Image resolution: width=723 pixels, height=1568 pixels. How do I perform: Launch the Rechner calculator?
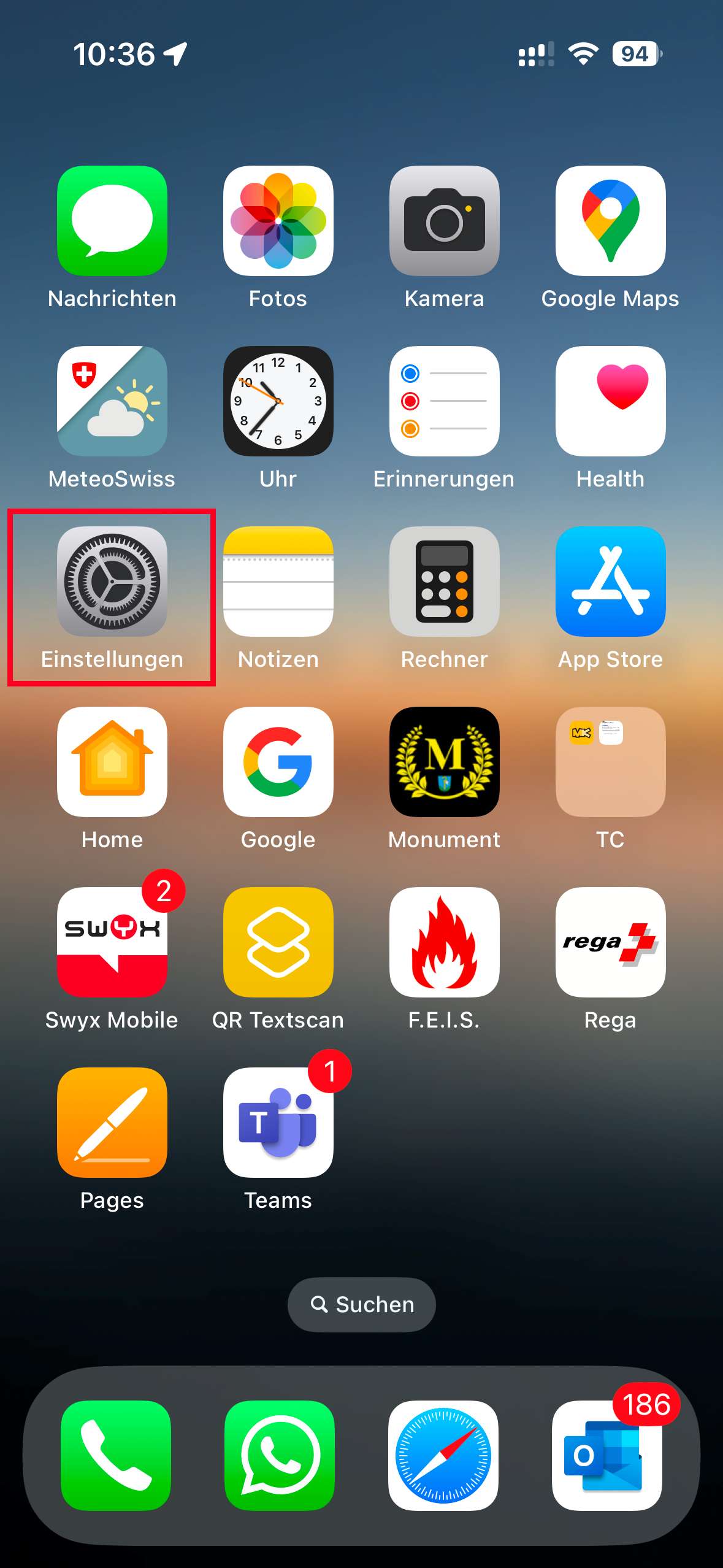click(x=444, y=581)
